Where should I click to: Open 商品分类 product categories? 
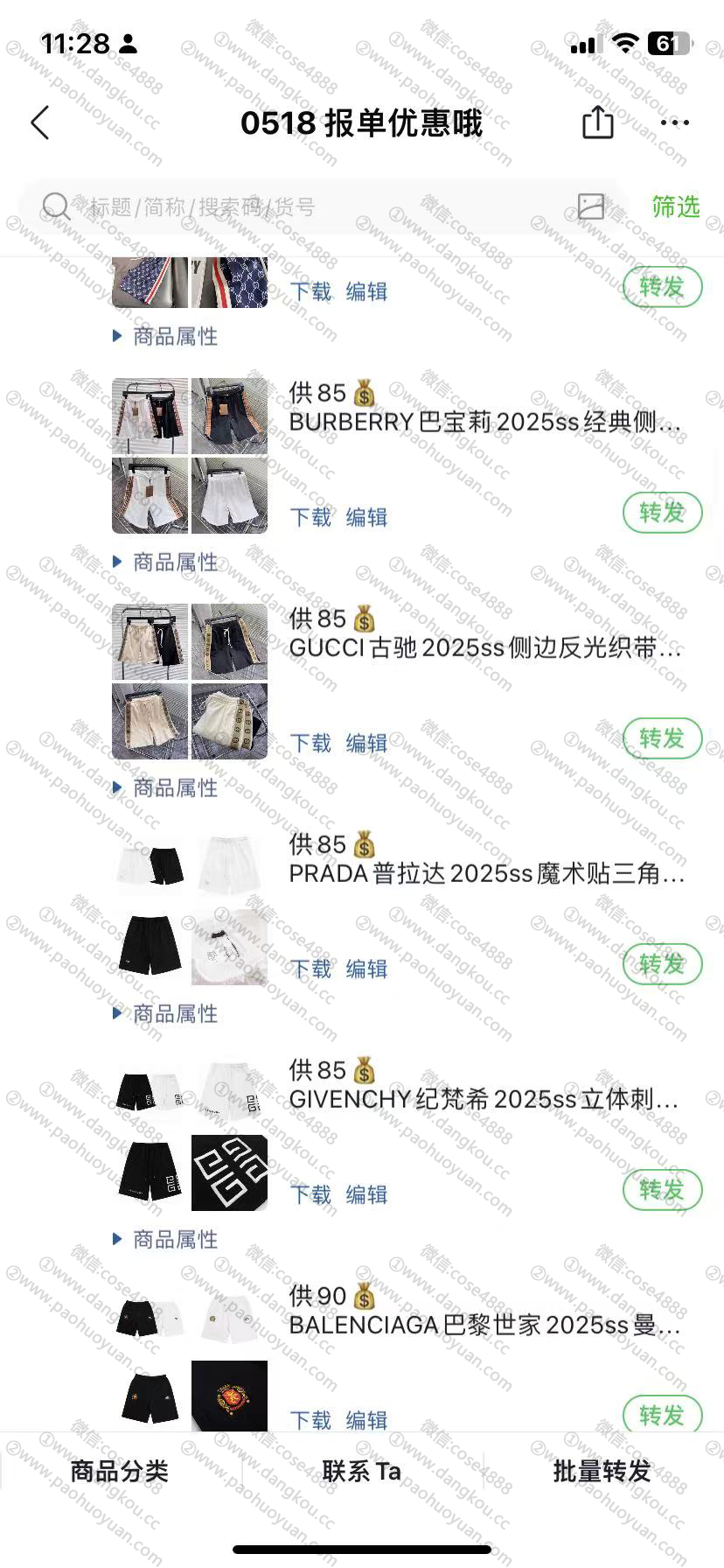pyautogui.click(x=120, y=1471)
